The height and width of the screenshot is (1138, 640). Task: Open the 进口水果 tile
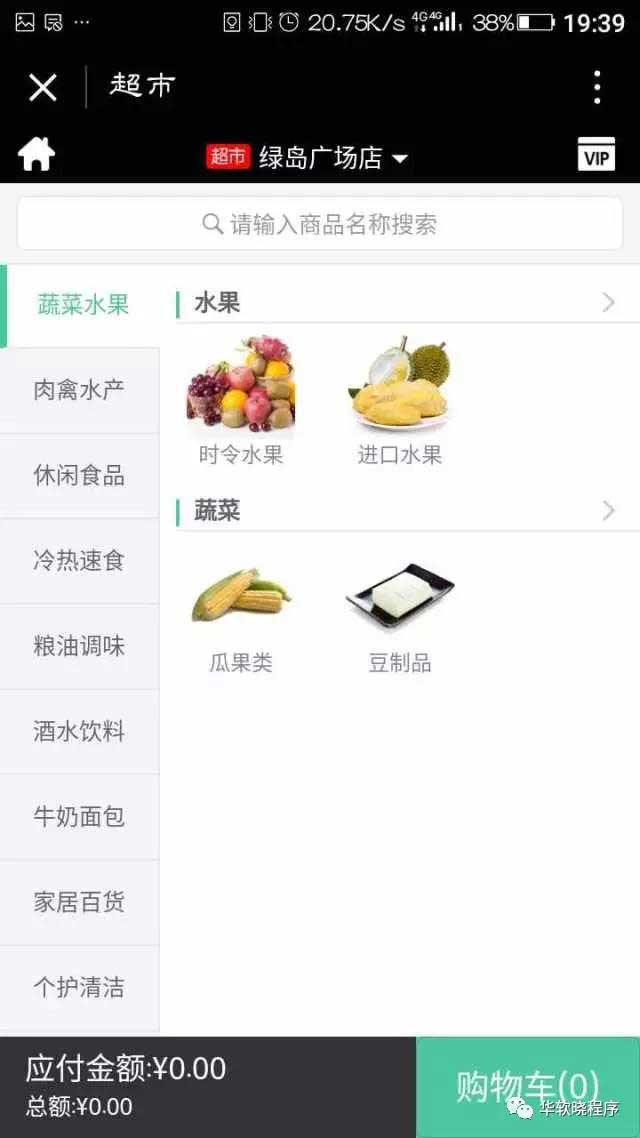point(400,400)
